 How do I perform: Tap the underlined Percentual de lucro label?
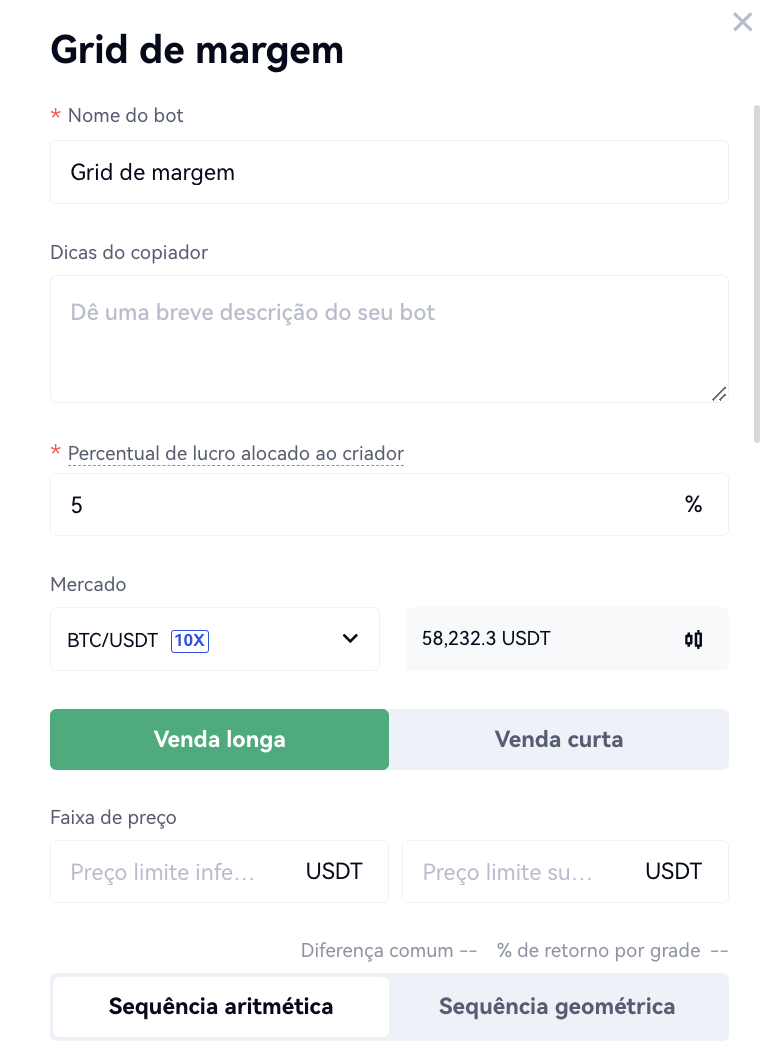[x=235, y=454]
